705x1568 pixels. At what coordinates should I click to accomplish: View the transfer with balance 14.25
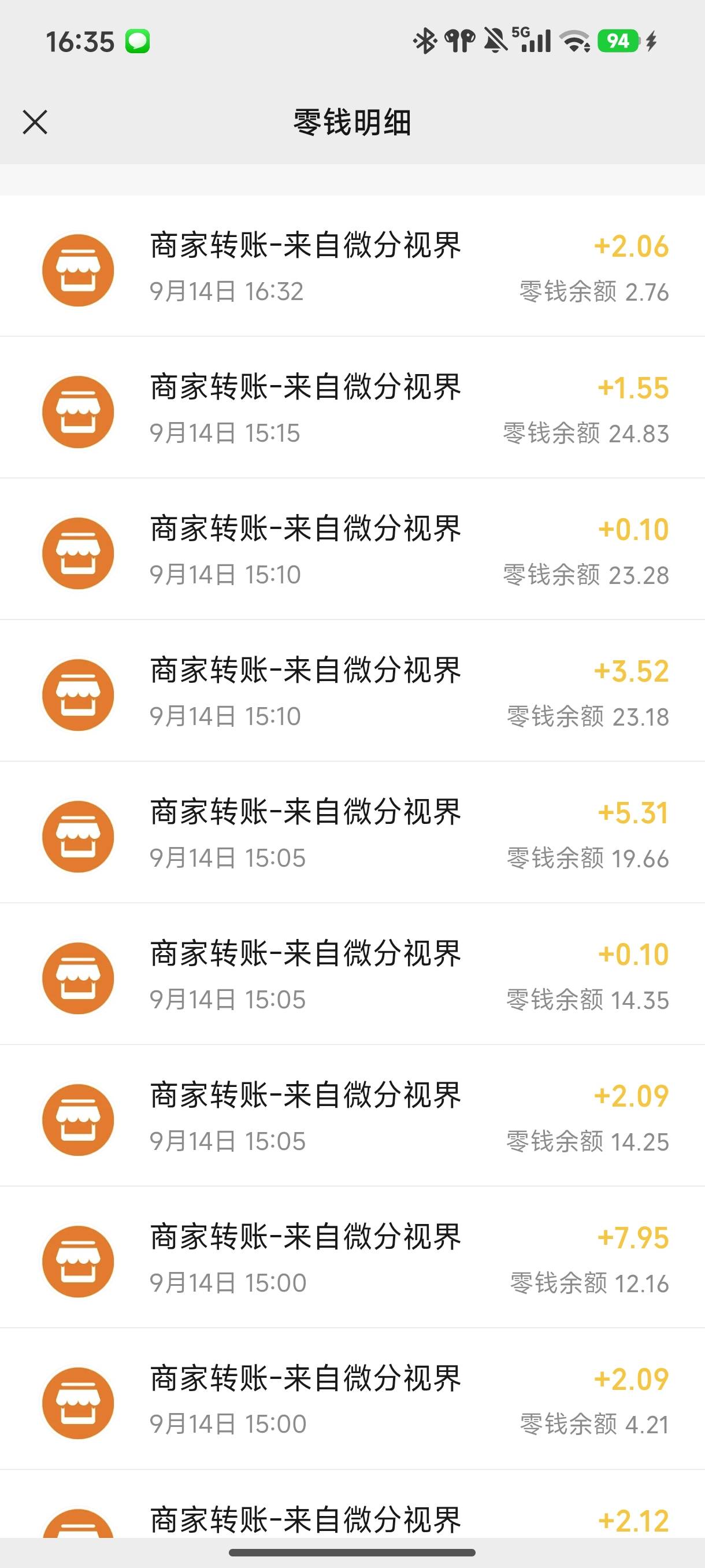click(x=352, y=1116)
